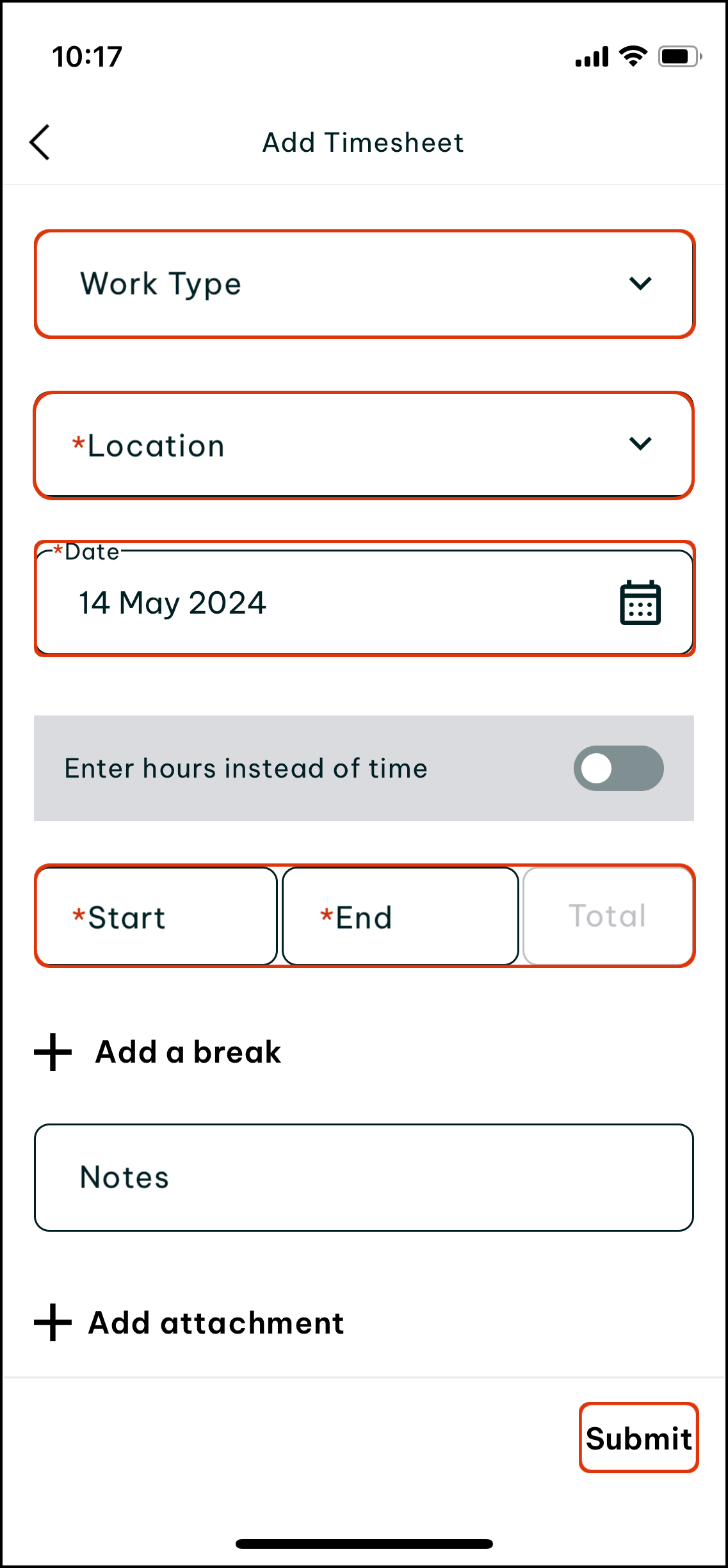
Task: Set the Start time field
Action: [157, 917]
